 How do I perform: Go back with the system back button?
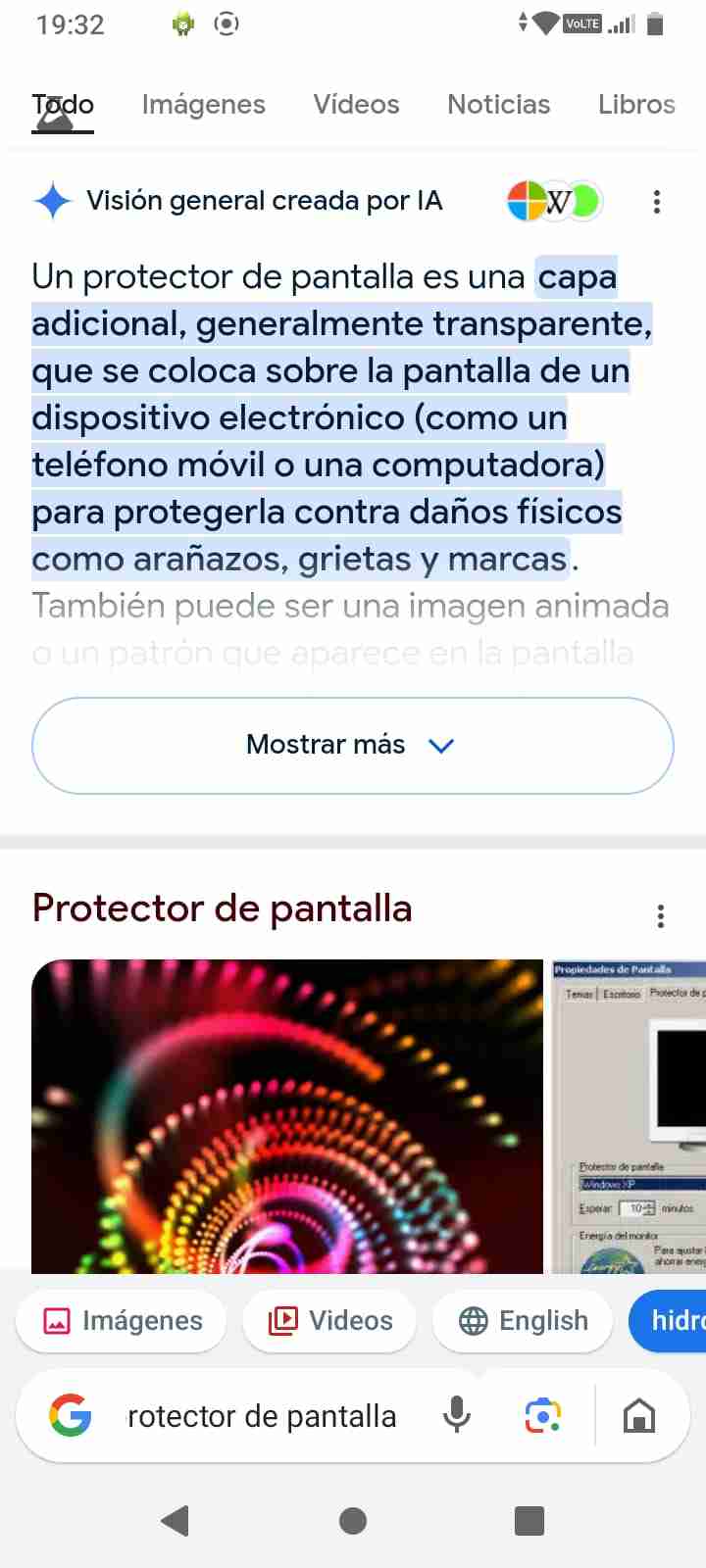pos(176,1521)
